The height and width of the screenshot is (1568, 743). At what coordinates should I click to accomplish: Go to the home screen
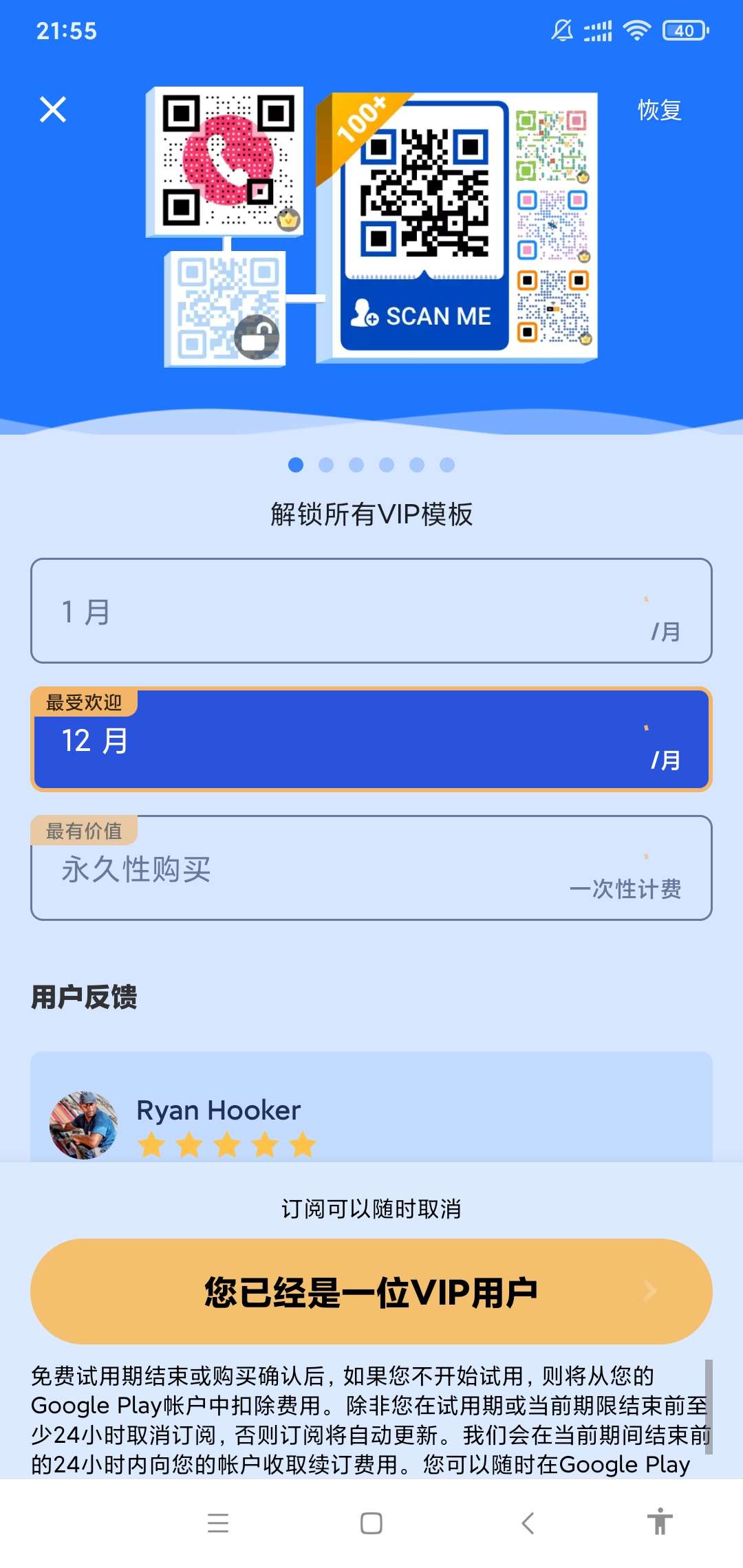click(x=371, y=1523)
